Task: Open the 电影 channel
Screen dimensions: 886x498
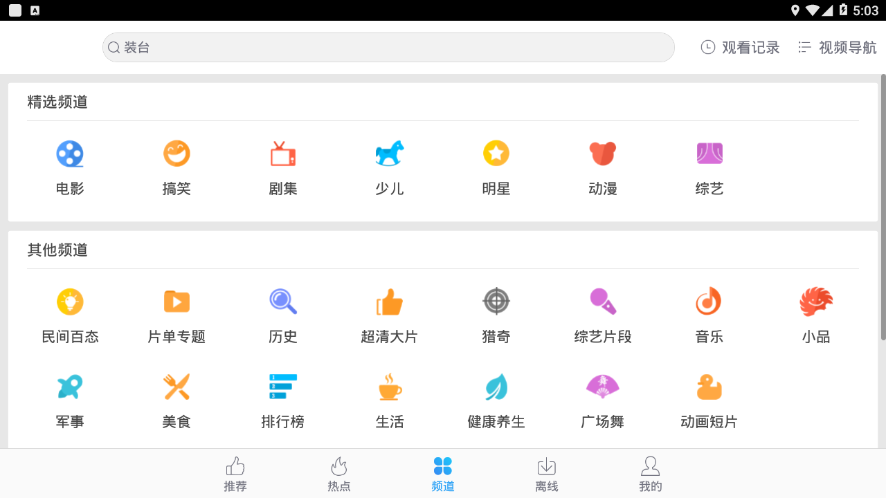Action: pyautogui.click(x=70, y=167)
